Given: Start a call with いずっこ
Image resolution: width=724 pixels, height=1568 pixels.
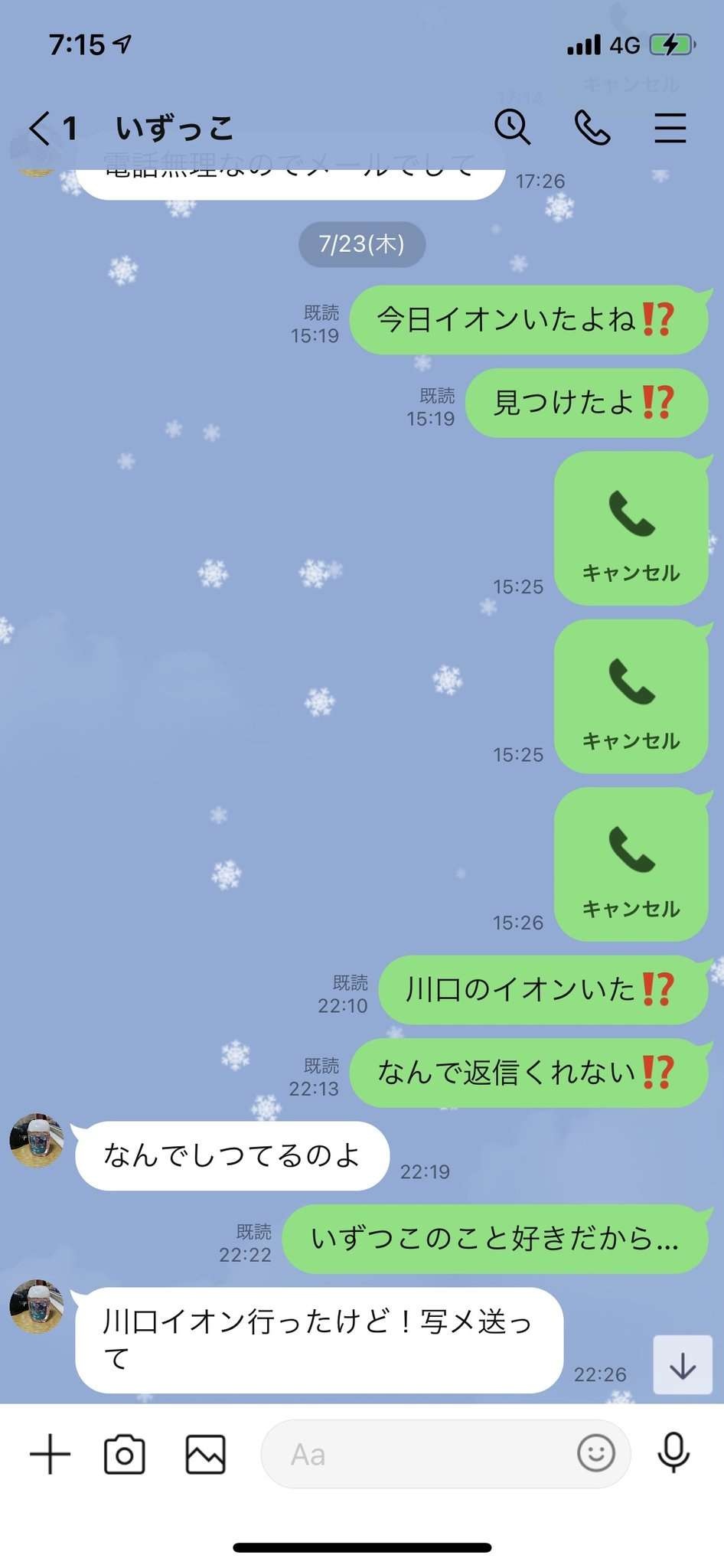Looking at the screenshot, I should [x=592, y=127].
